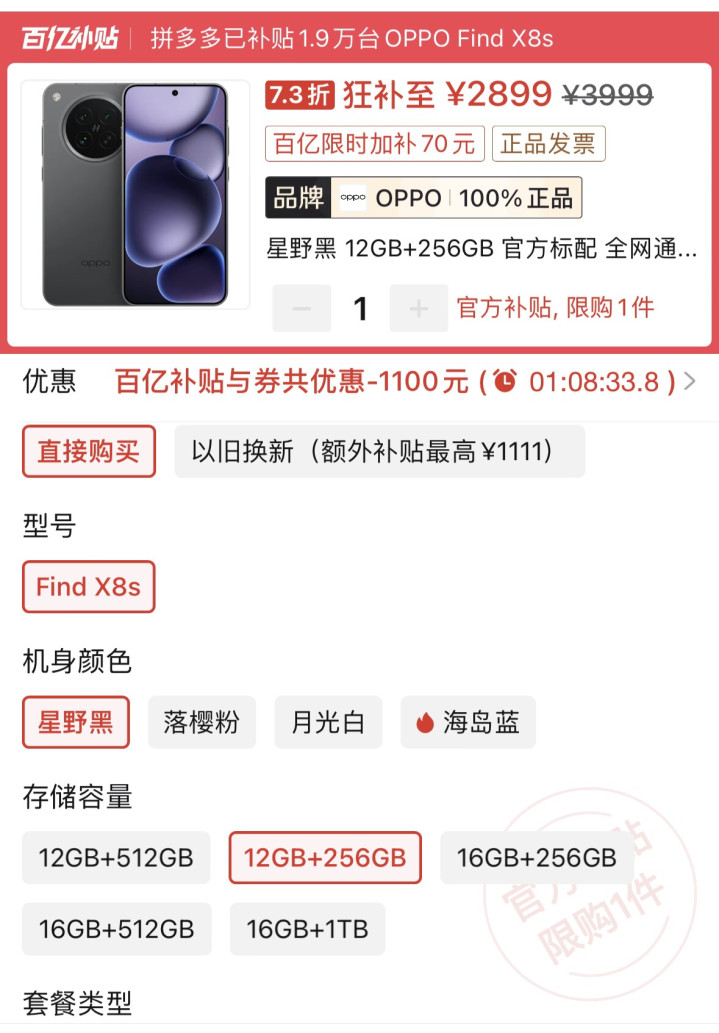Select the 直接购买 purchase option
The width and height of the screenshot is (719, 1033).
[x=89, y=451]
